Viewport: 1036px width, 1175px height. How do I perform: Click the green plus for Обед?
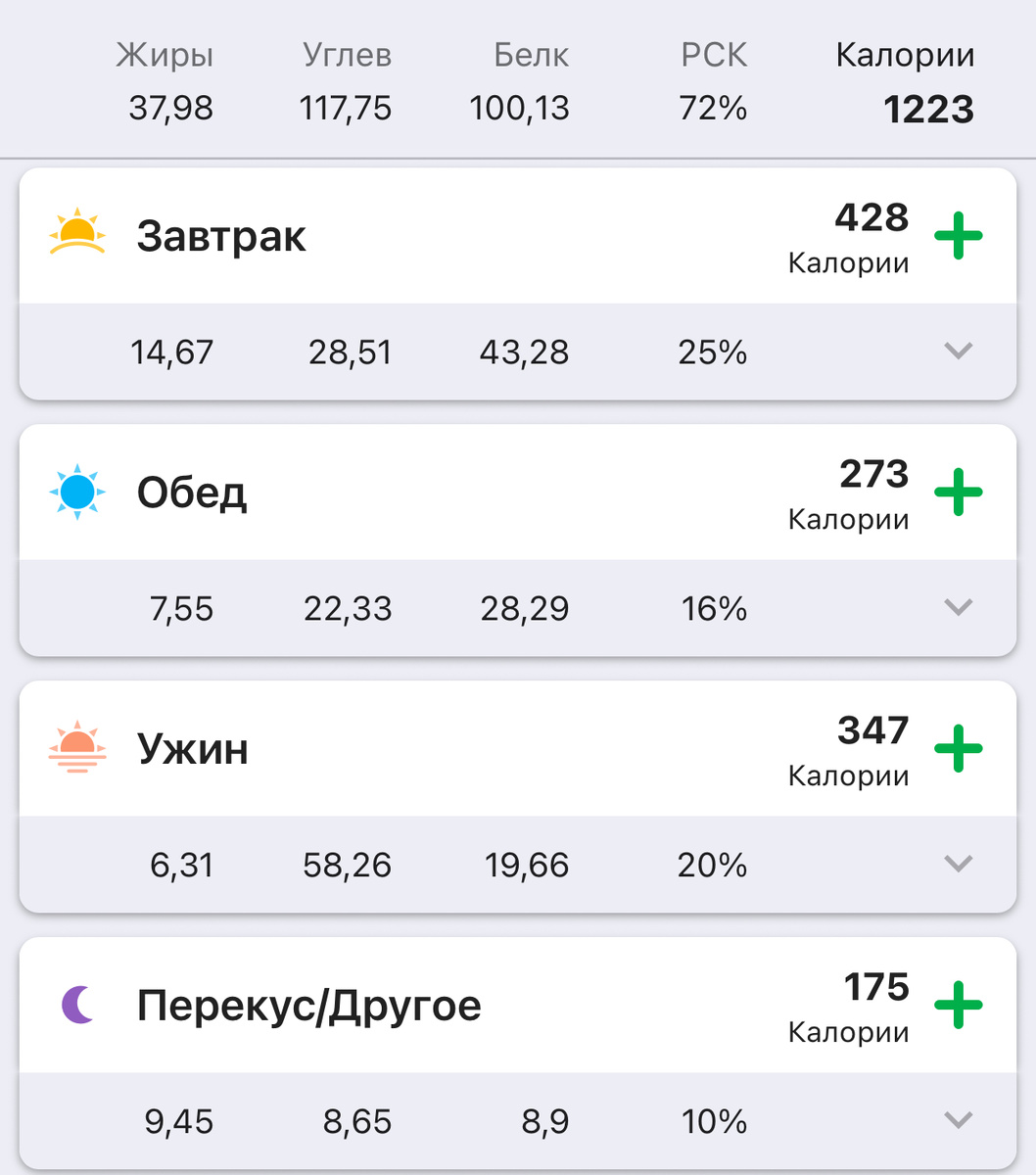pos(959,492)
